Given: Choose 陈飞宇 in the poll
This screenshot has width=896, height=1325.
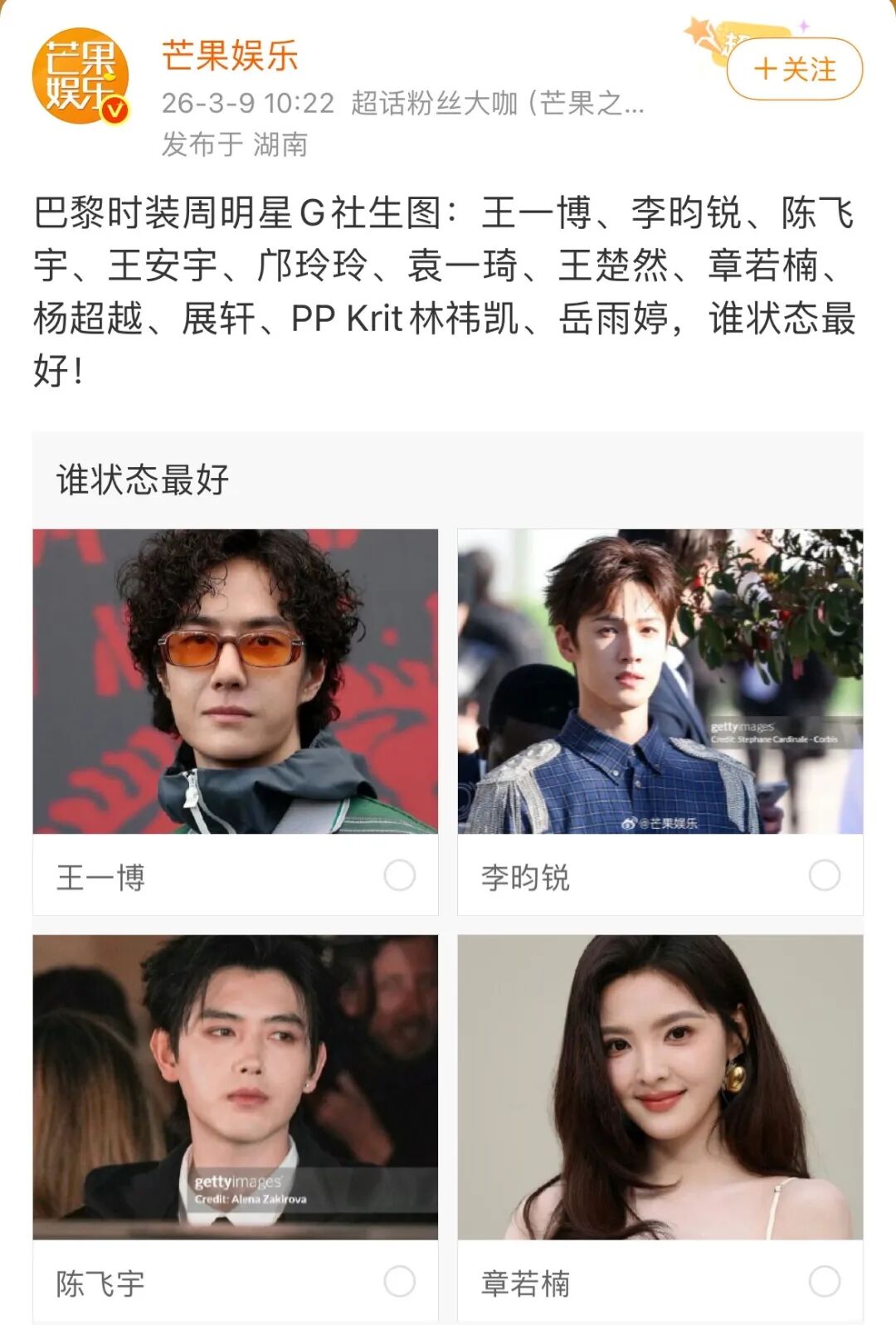Looking at the screenshot, I should pos(399,1281).
